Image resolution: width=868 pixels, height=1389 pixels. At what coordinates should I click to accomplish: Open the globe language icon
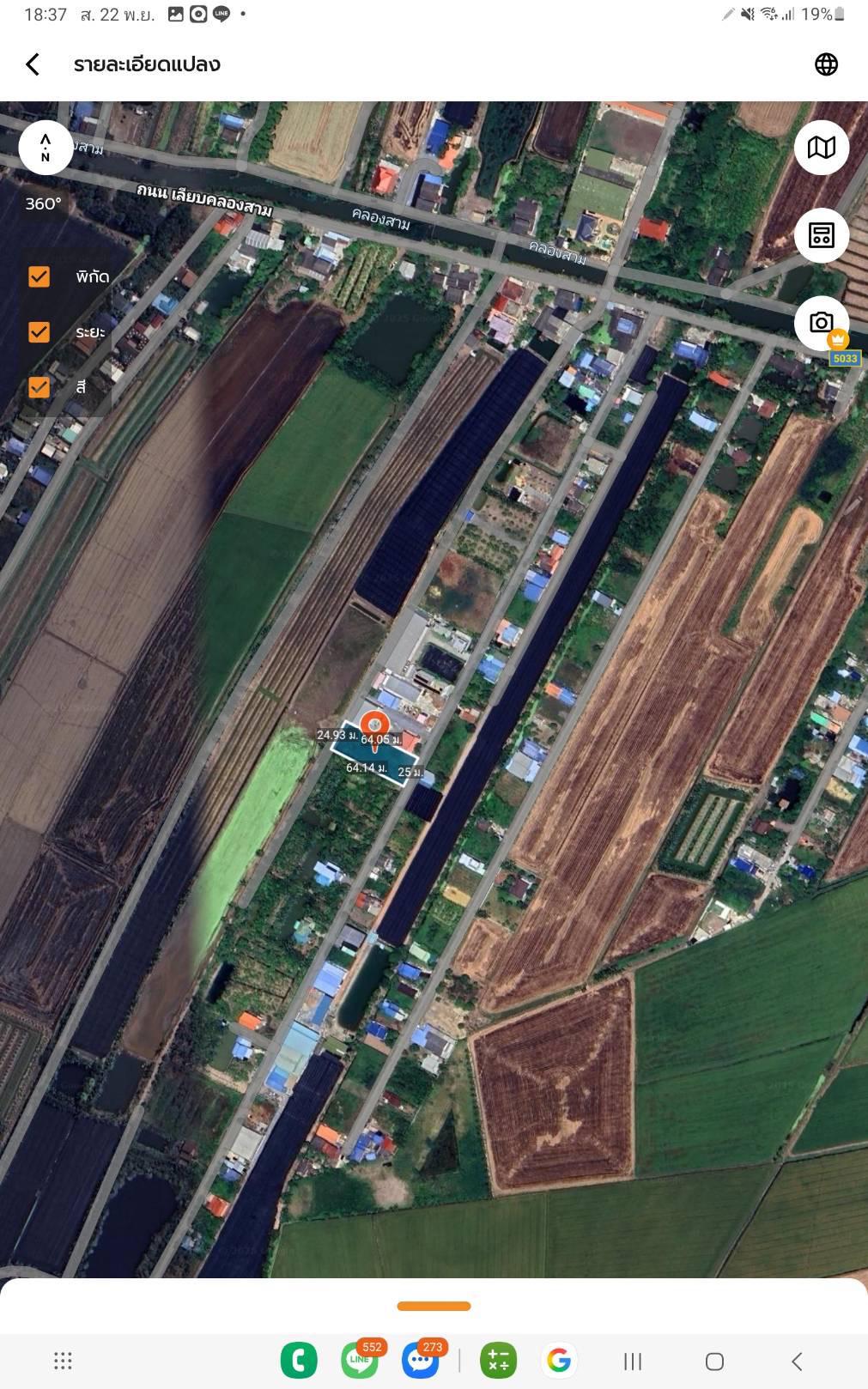(x=826, y=64)
